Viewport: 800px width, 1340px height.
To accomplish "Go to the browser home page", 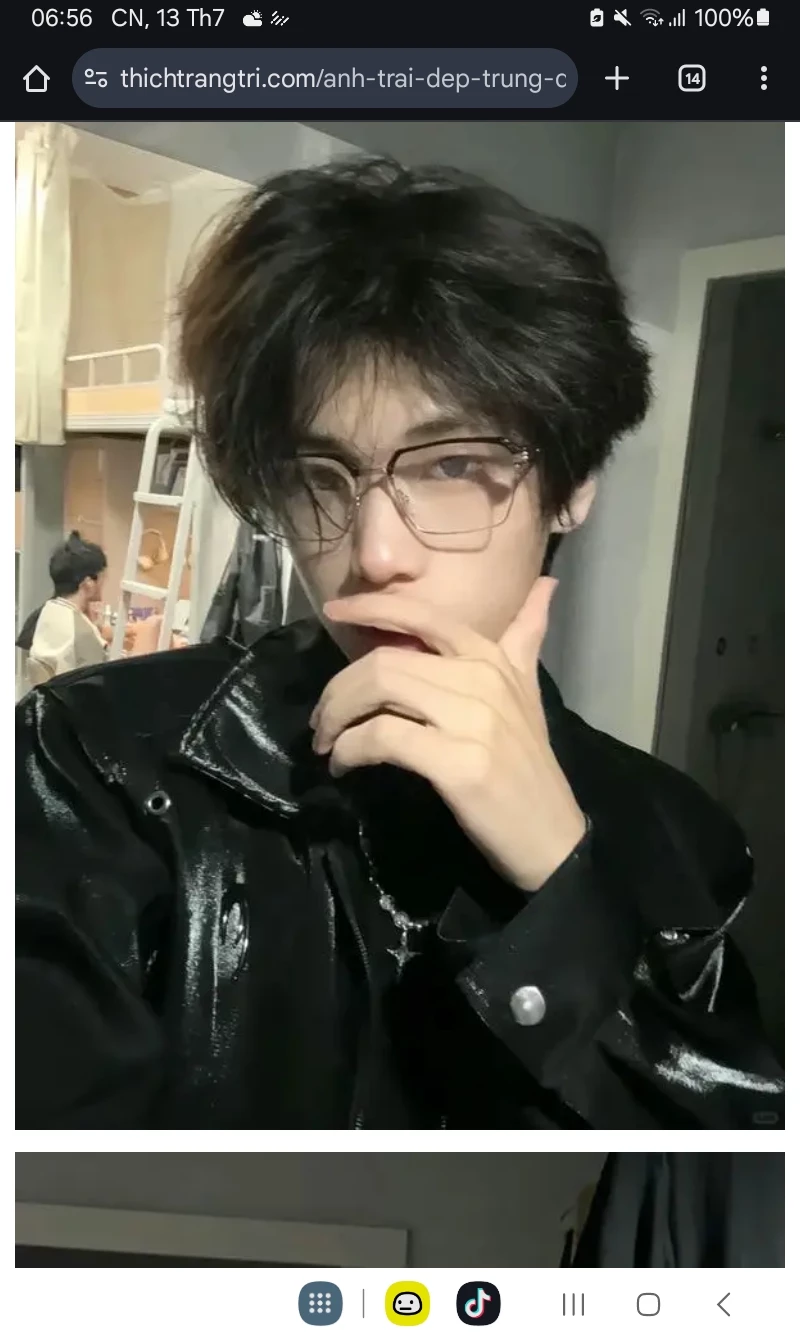I will [x=36, y=79].
